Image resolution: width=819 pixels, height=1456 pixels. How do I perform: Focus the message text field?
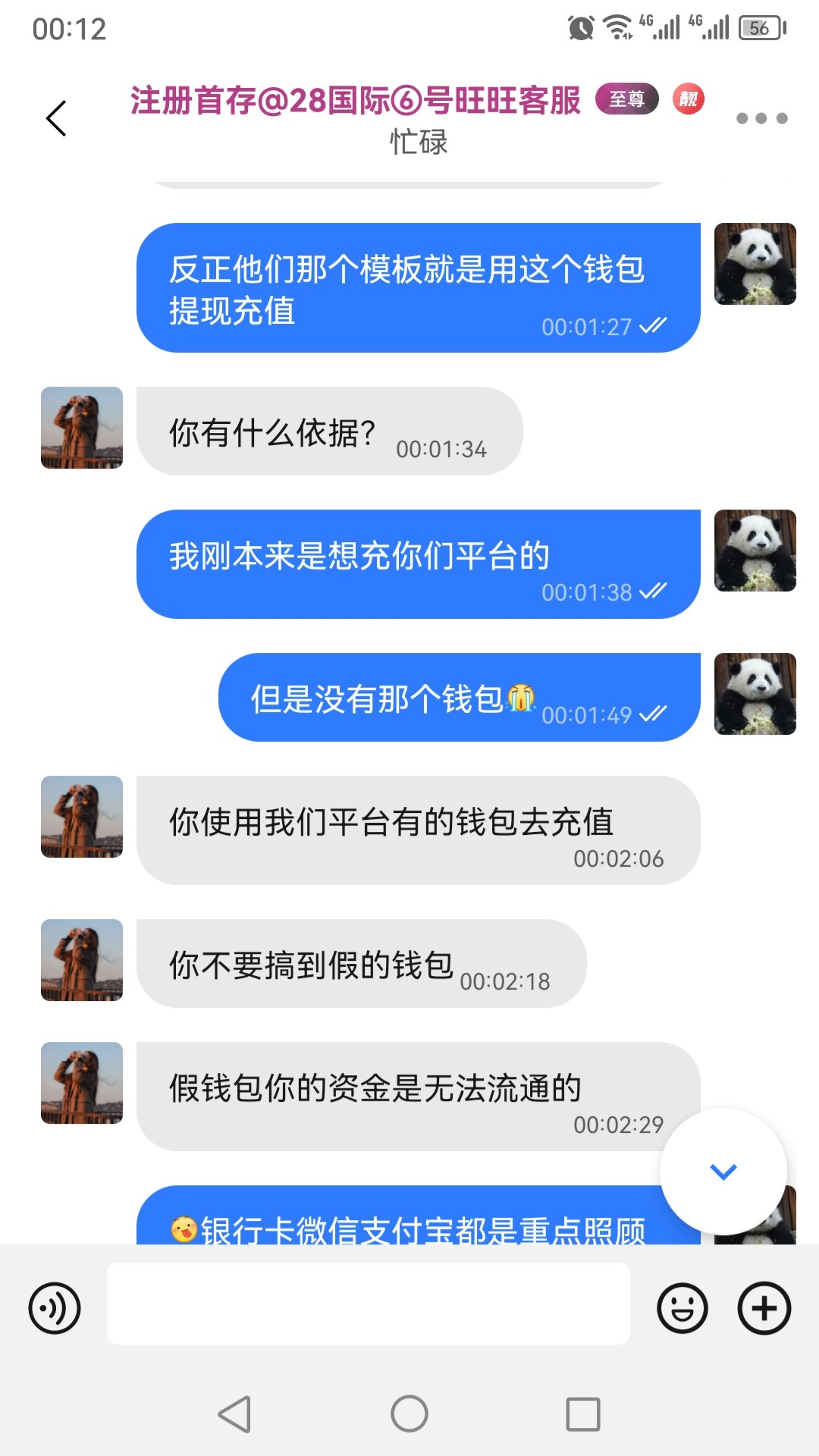tap(368, 1304)
